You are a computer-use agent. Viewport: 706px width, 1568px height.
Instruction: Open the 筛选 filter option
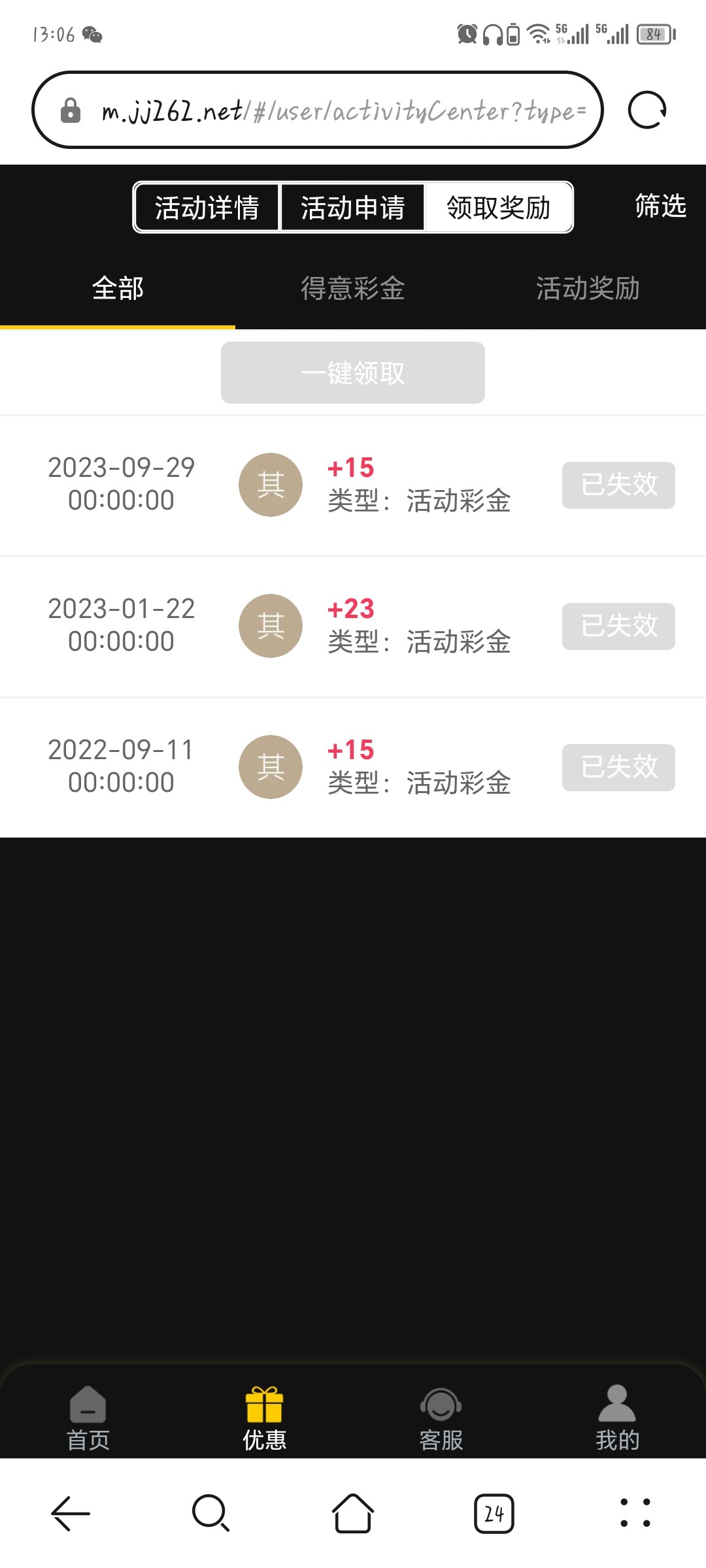(x=660, y=206)
